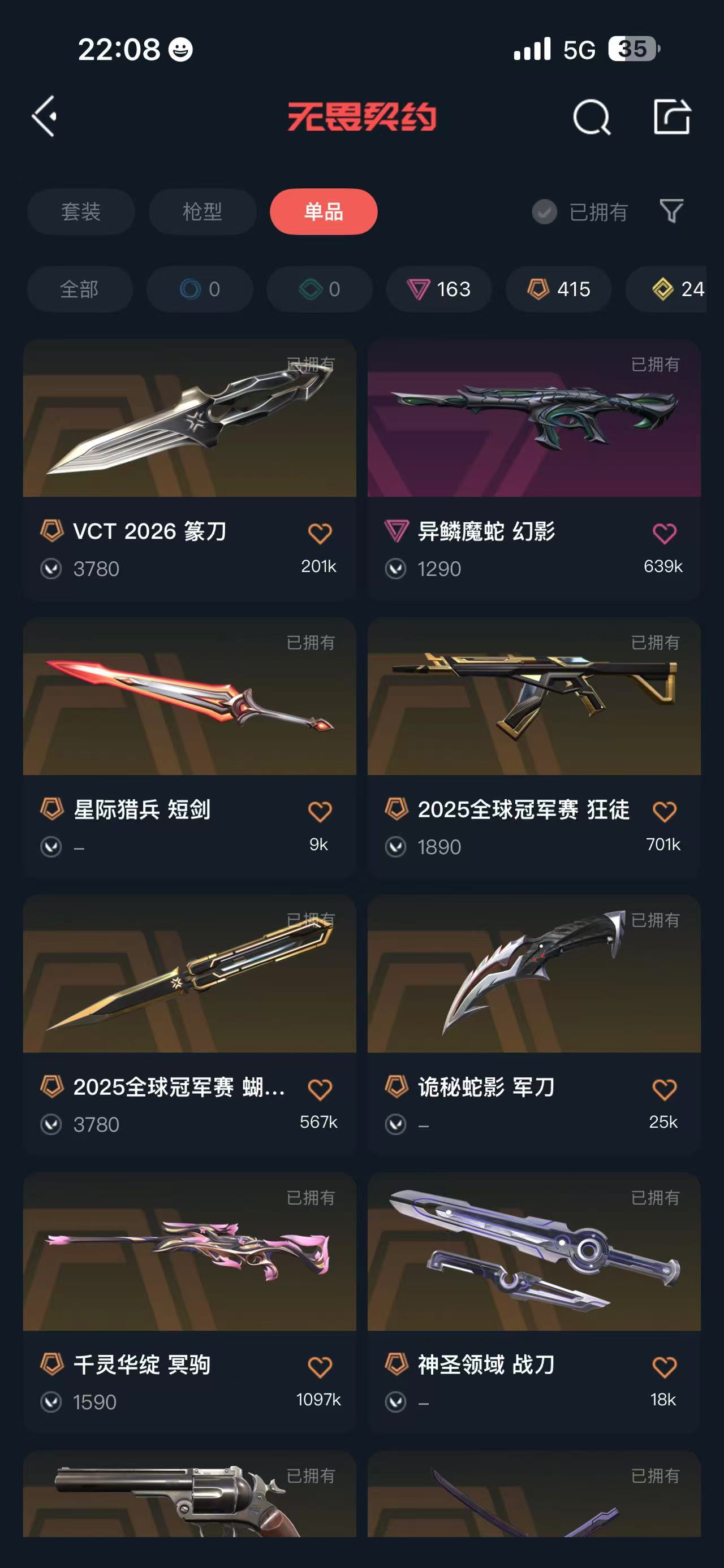This screenshot has width=724, height=1568.
Task: Select the 全部 rarity chip
Action: [79, 289]
